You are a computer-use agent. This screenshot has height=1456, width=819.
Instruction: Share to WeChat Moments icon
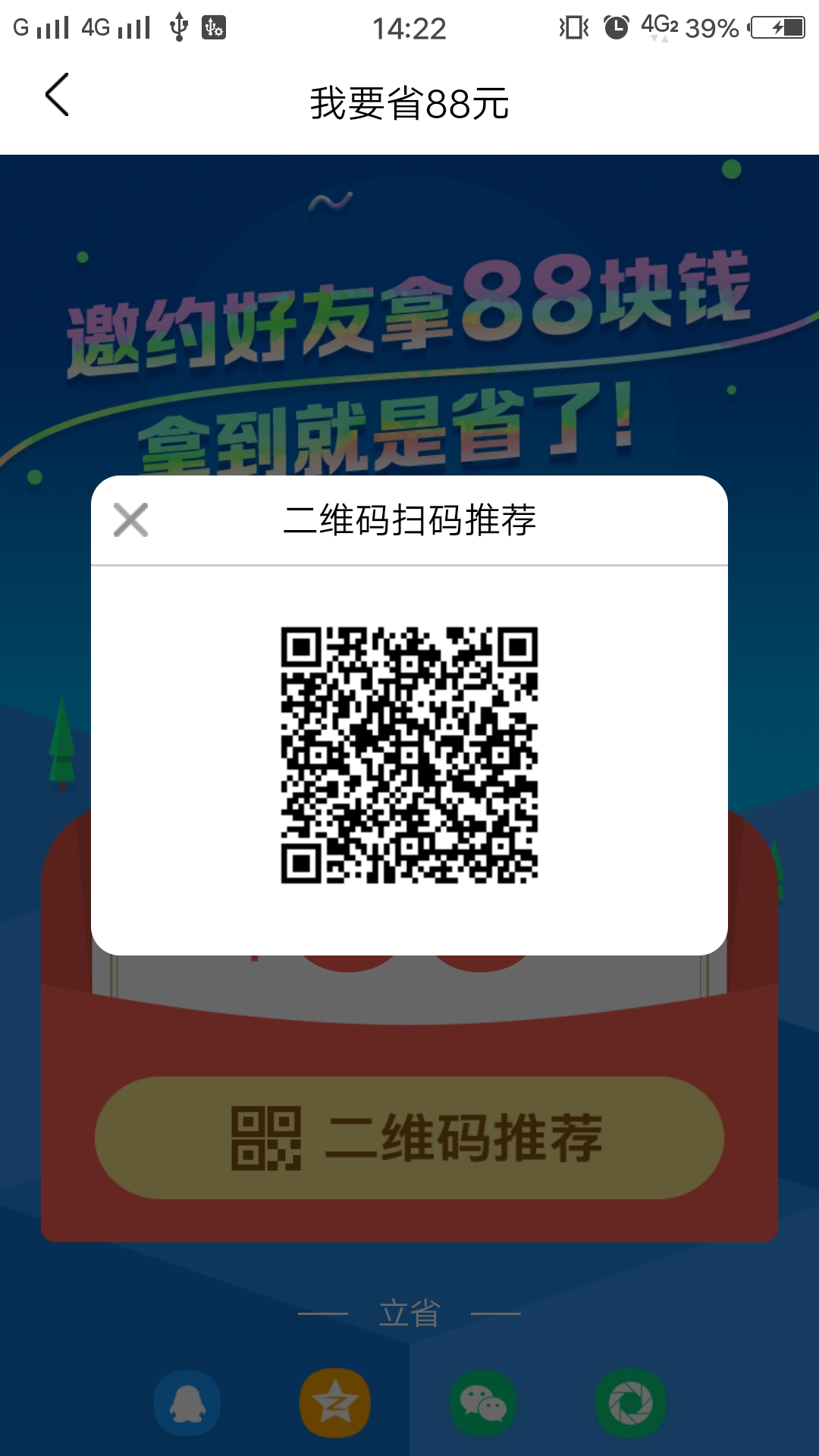pos(631,1404)
